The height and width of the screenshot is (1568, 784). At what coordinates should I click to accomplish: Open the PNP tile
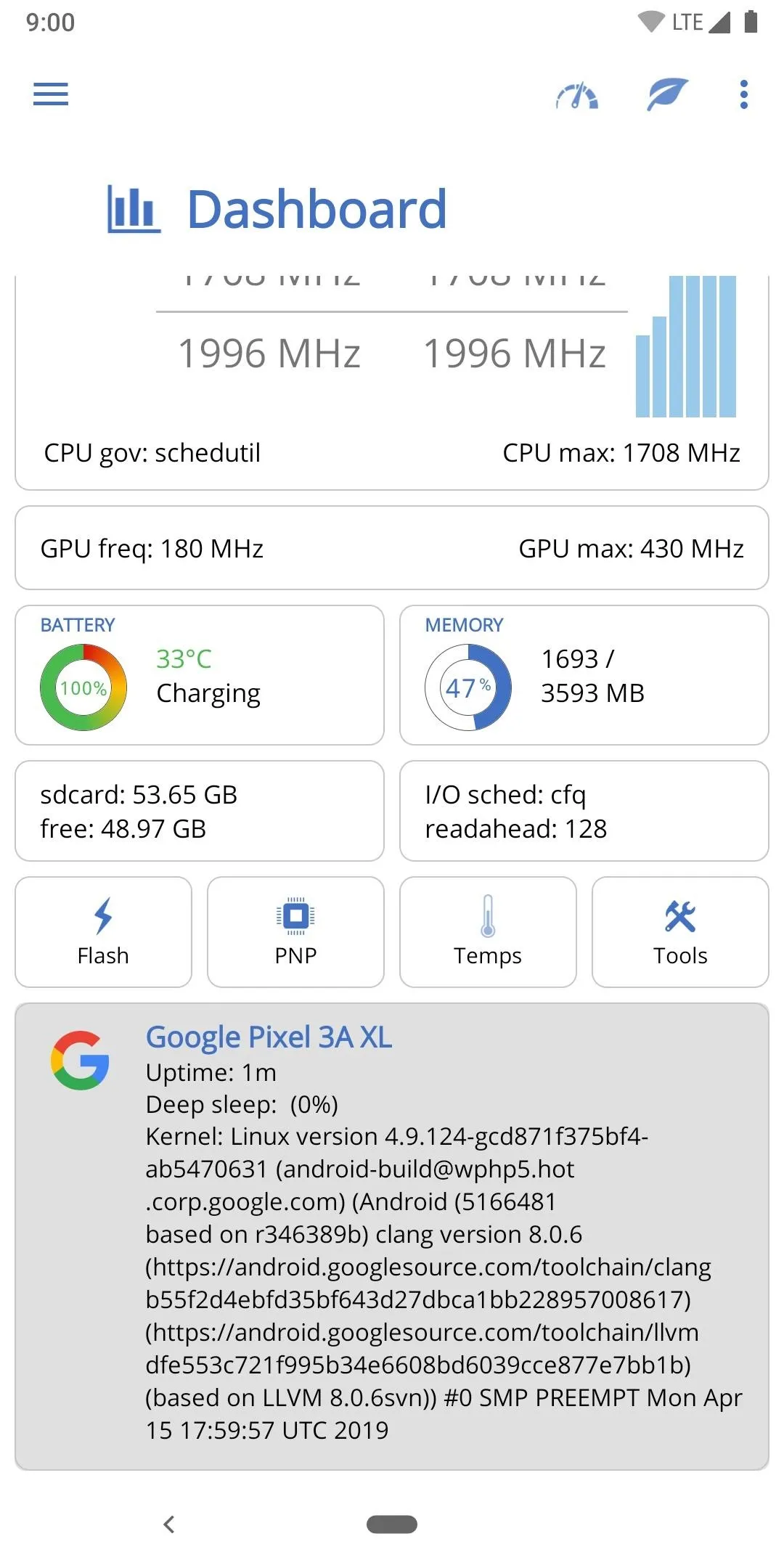295,932
